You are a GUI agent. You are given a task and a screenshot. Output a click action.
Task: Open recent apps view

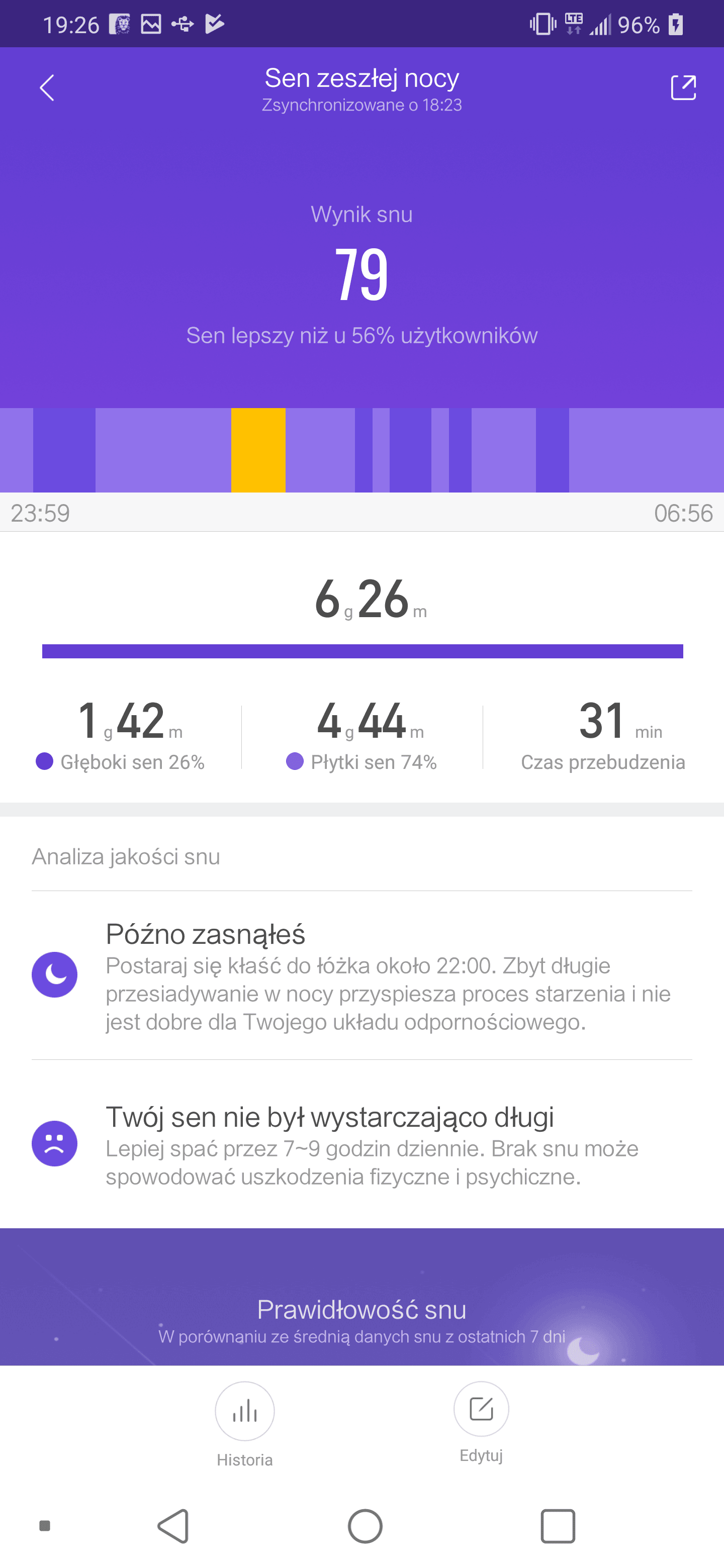(558, 1526)
